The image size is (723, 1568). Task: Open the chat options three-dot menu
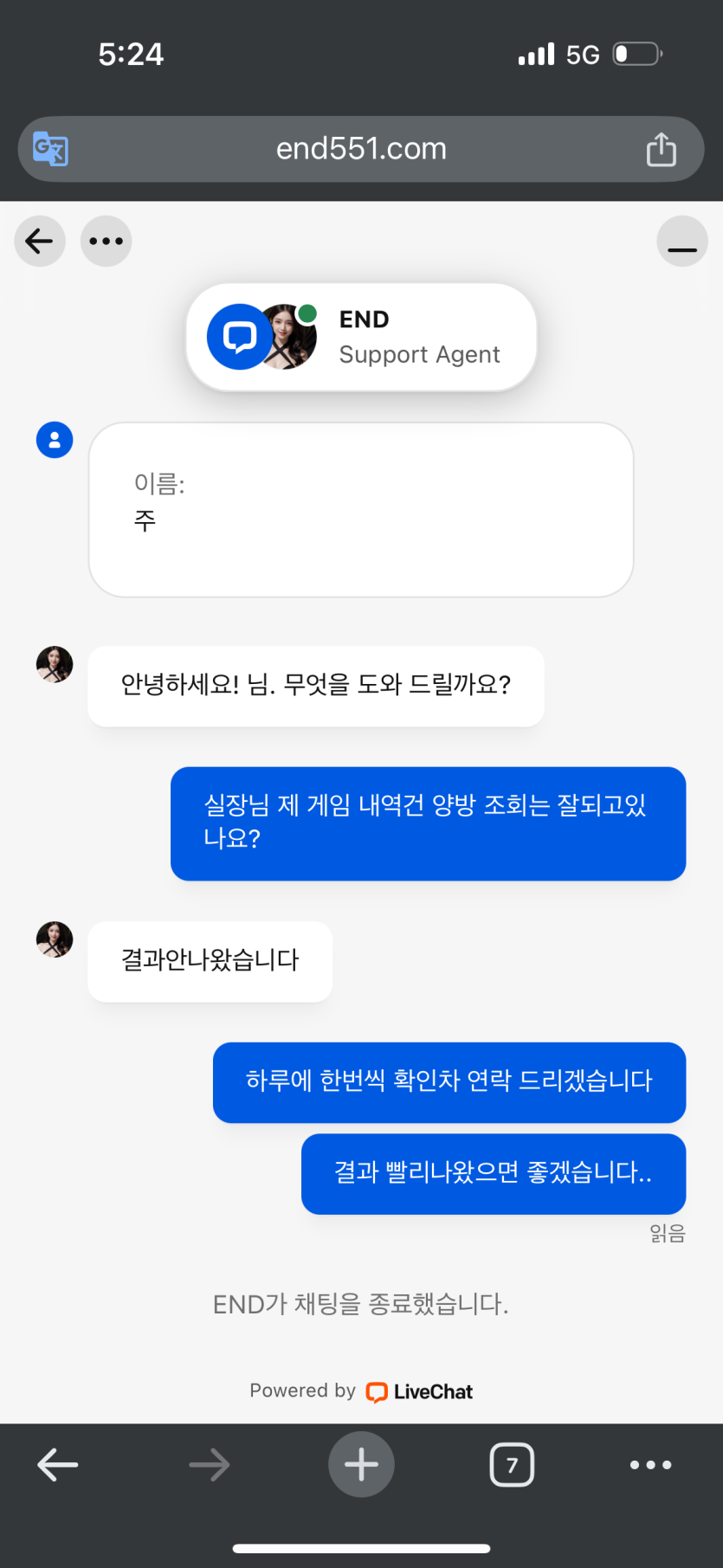[x=106, y=241]
